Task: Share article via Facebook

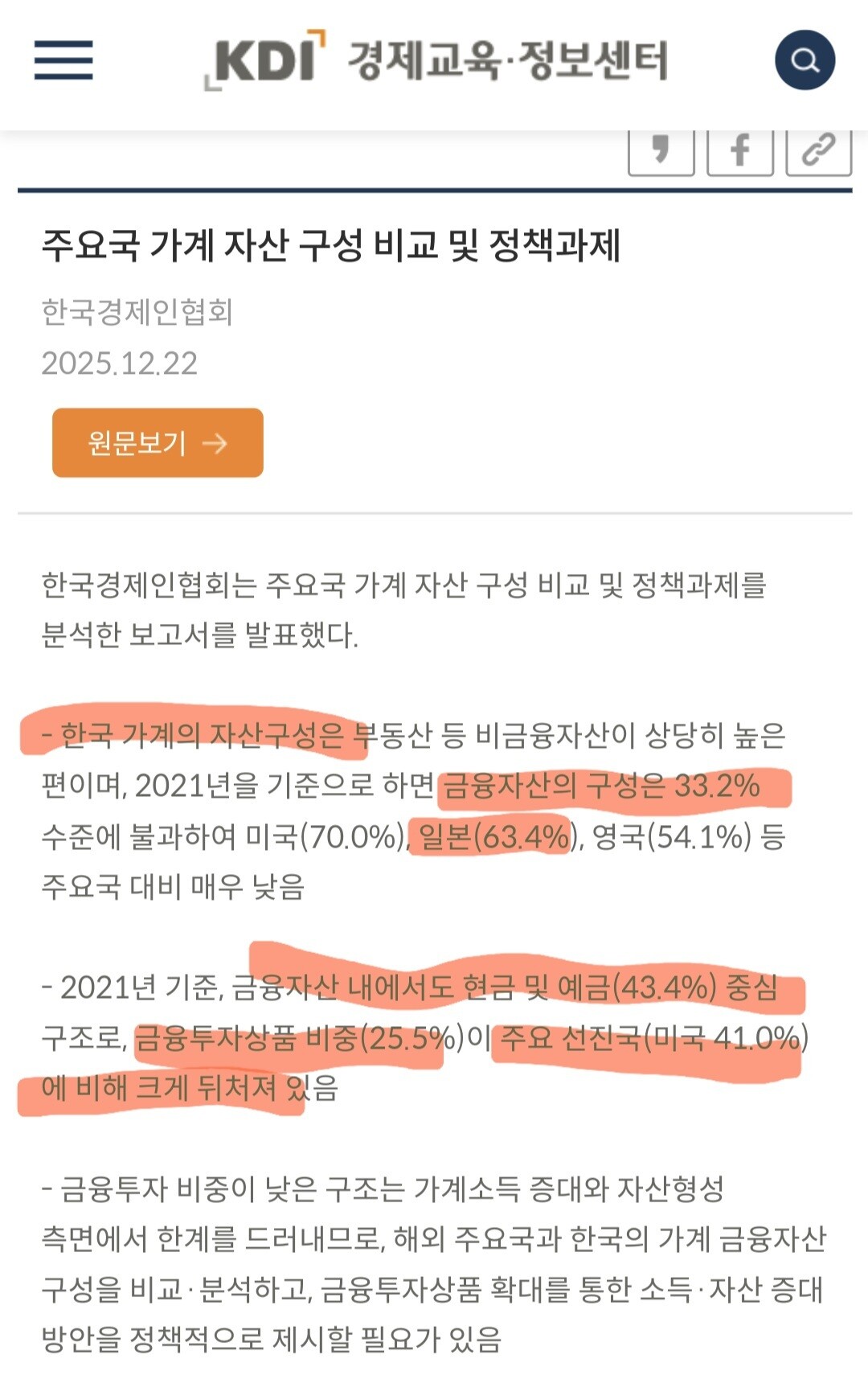Action: [x=740, y=150]
